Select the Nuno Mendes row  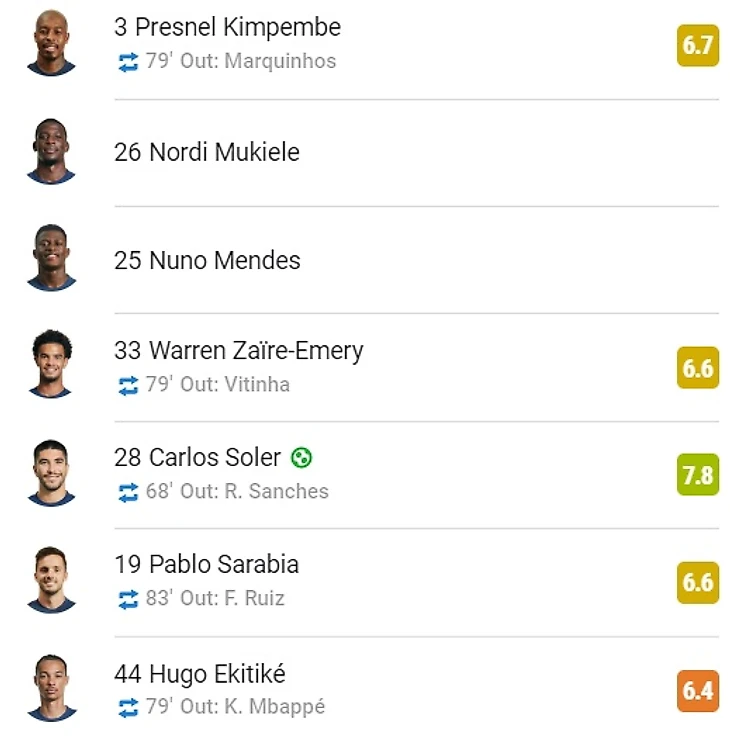coord(207,260)
